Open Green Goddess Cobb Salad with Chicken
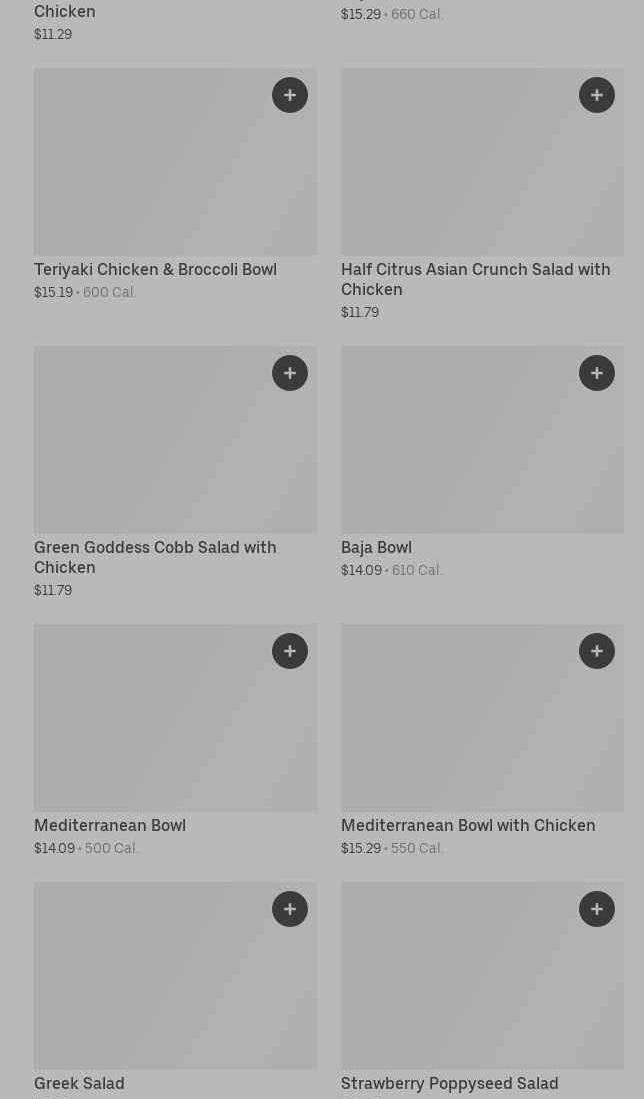Image resolution: width=644 pixels, height=1099 pixels. 155,557
